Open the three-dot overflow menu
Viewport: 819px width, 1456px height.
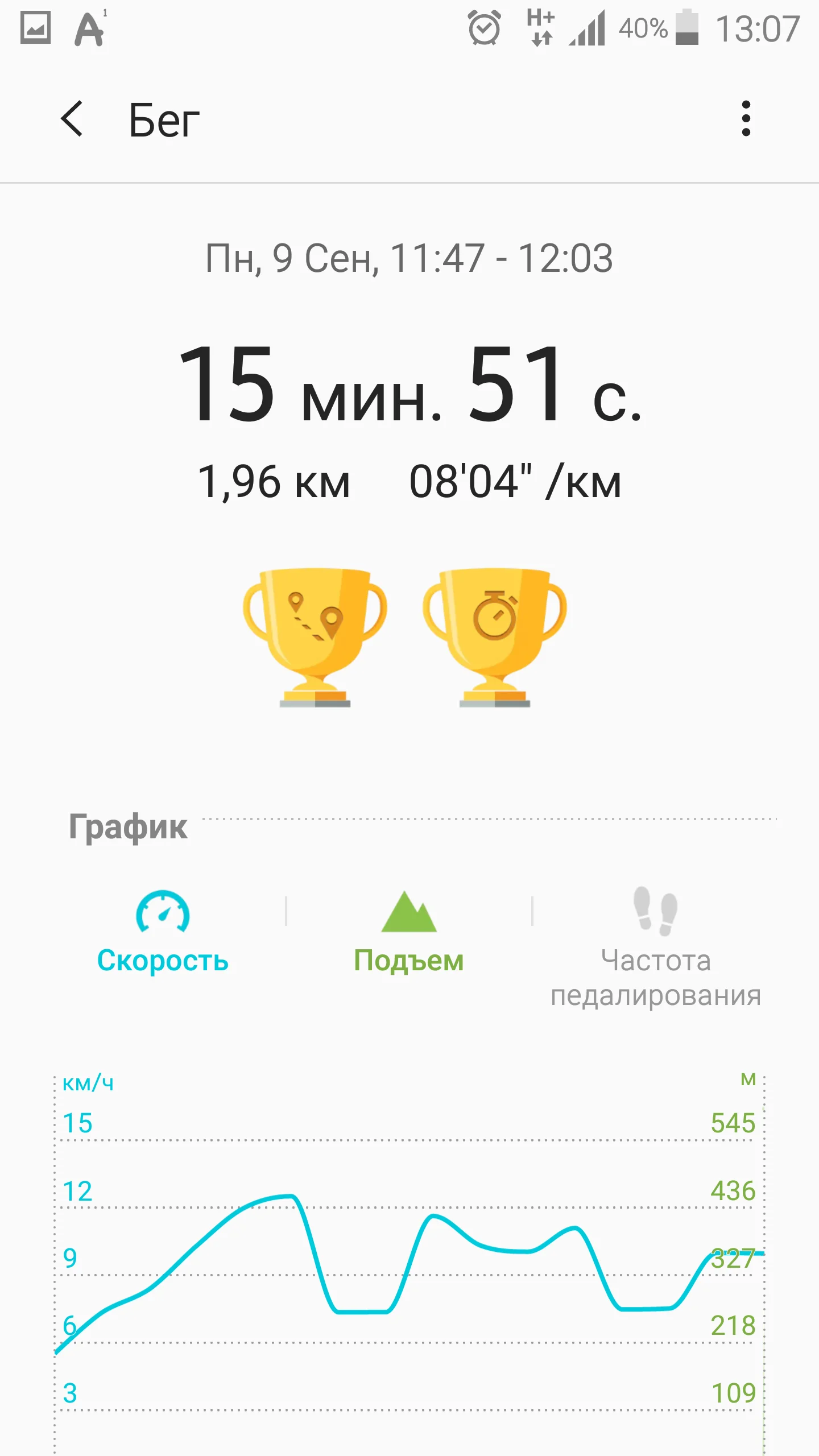click(746, 119)
